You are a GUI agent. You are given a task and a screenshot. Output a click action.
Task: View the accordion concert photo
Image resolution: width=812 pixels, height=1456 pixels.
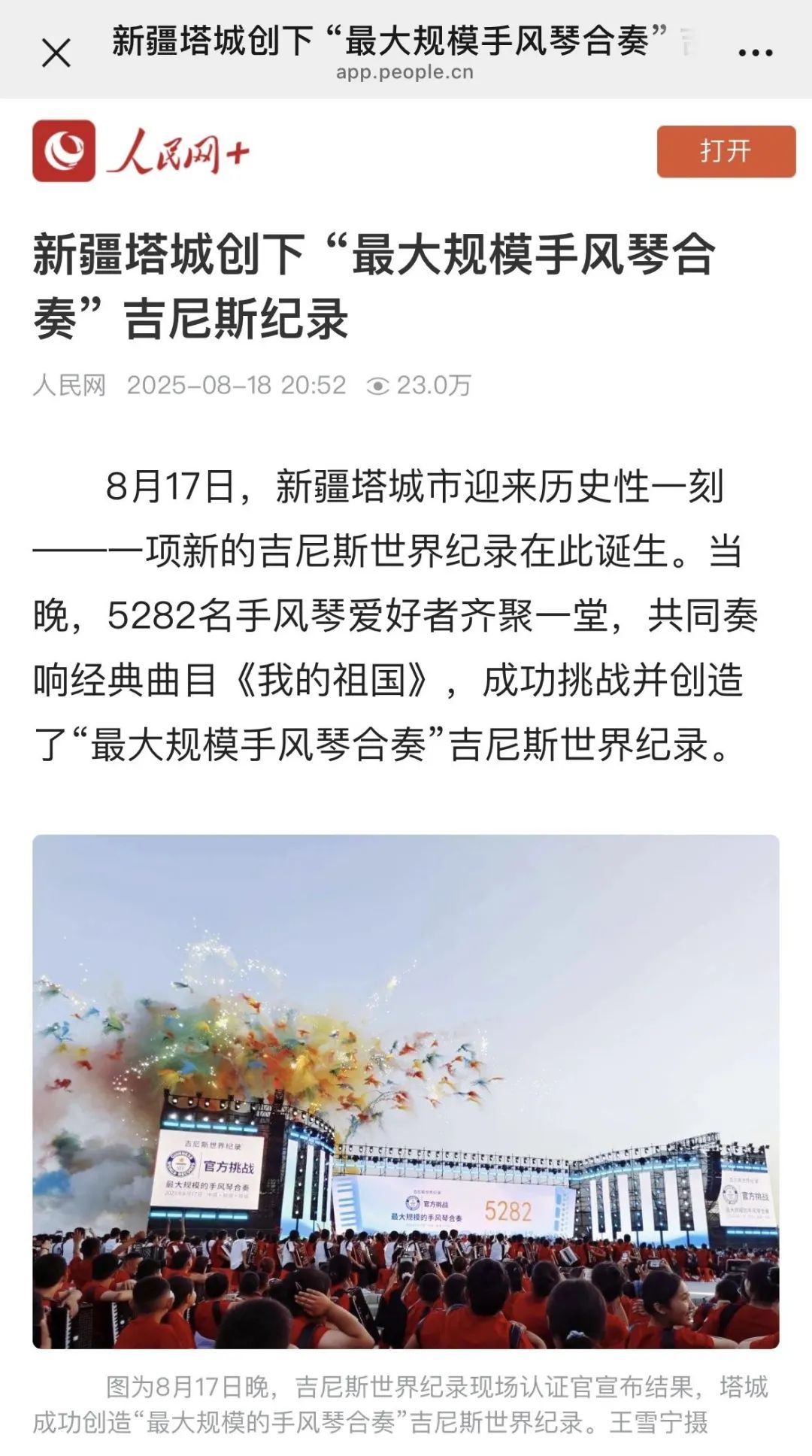pos(405,1090)
